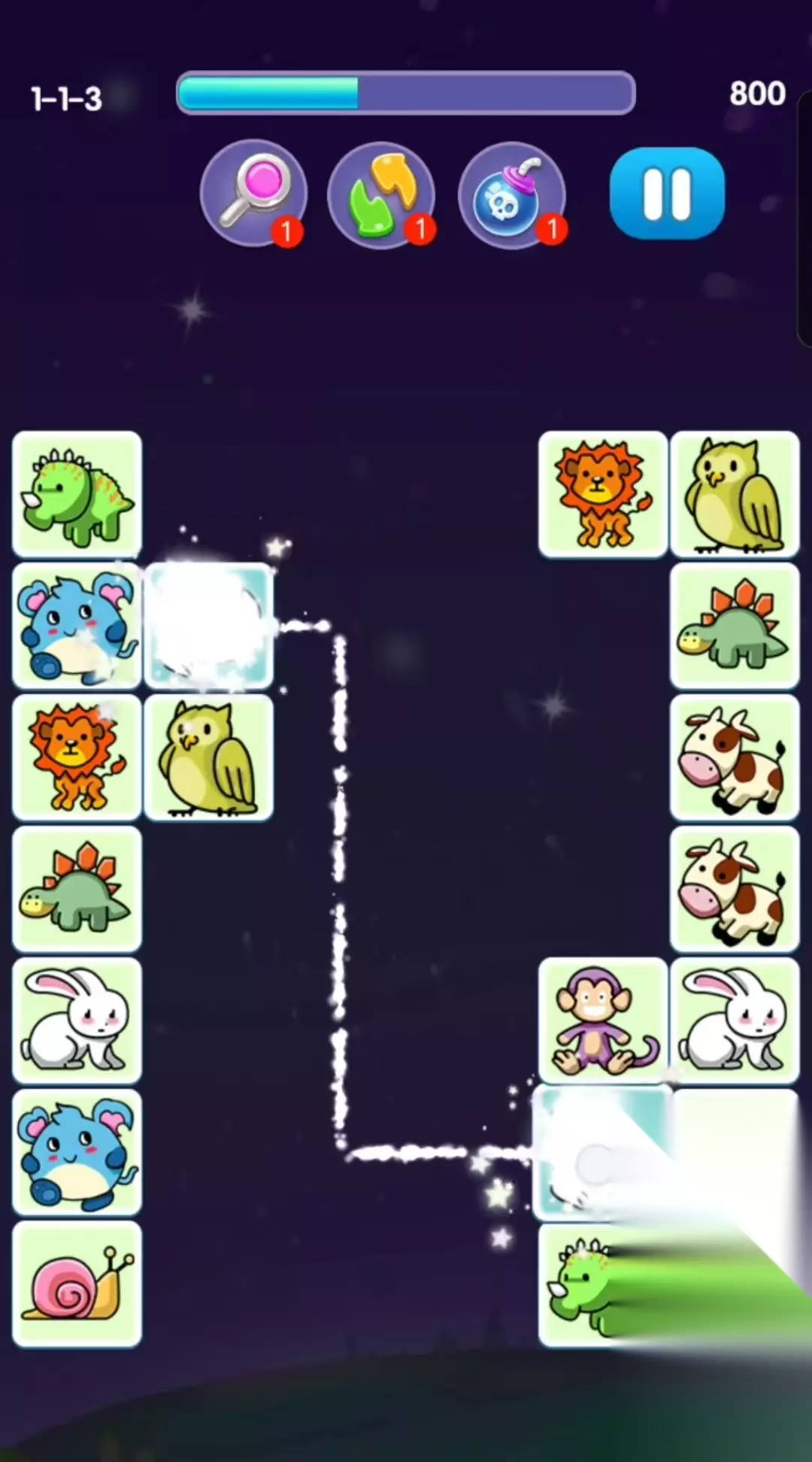Use the magnifying glass hint power-up
Viewport: 812px width, 1462px height.
(253, 193)
